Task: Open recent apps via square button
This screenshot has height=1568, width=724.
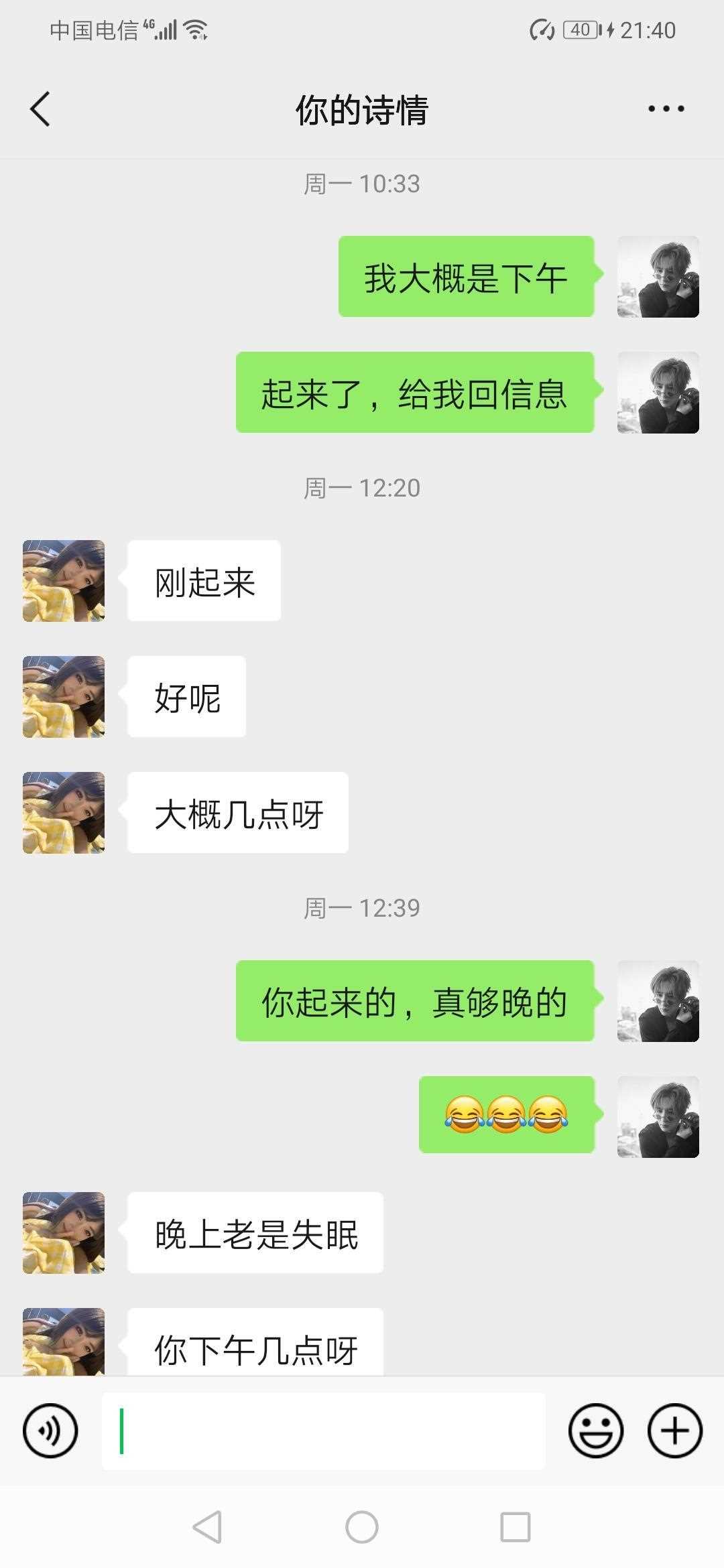Action: click(x=516, y=1527)
